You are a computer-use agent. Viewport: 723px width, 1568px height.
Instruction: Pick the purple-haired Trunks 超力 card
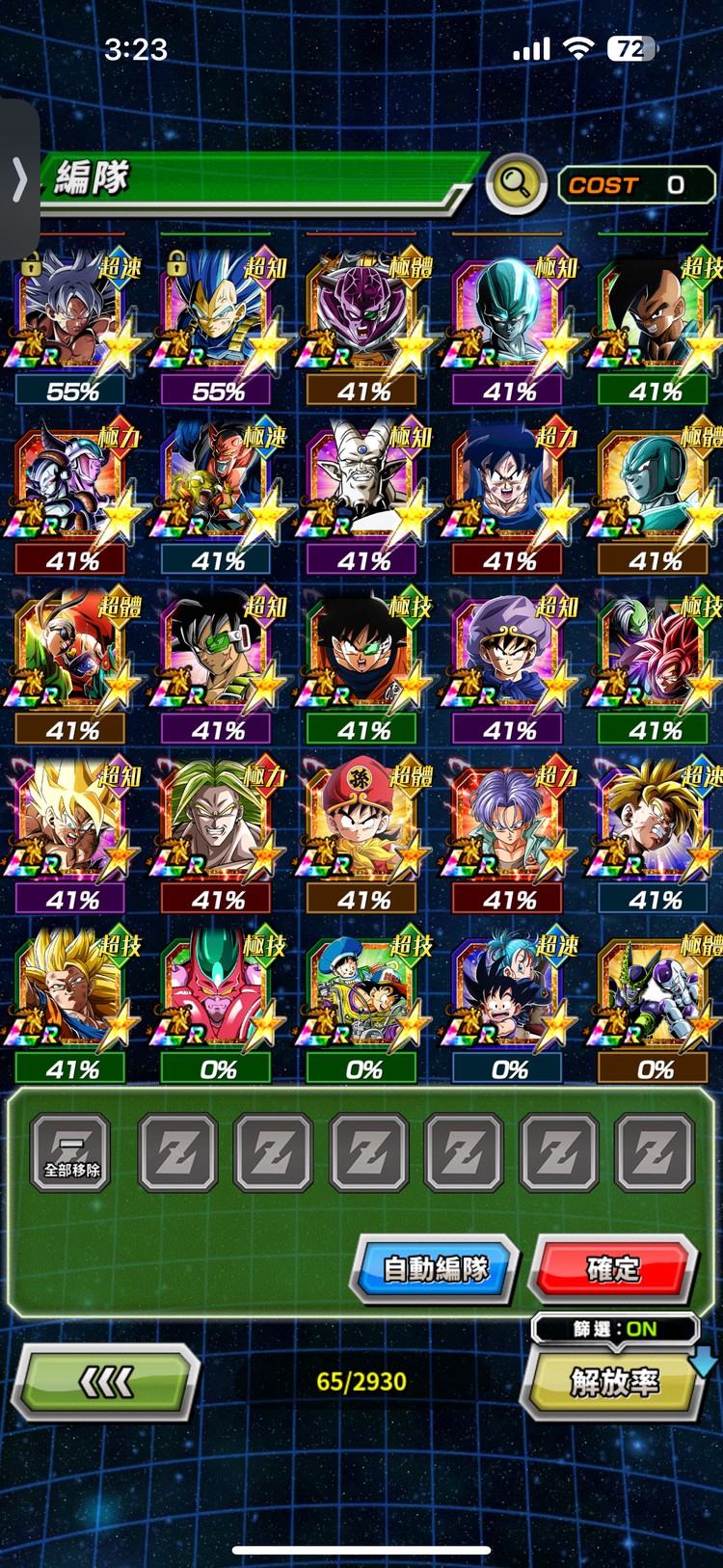coord(508,822)
